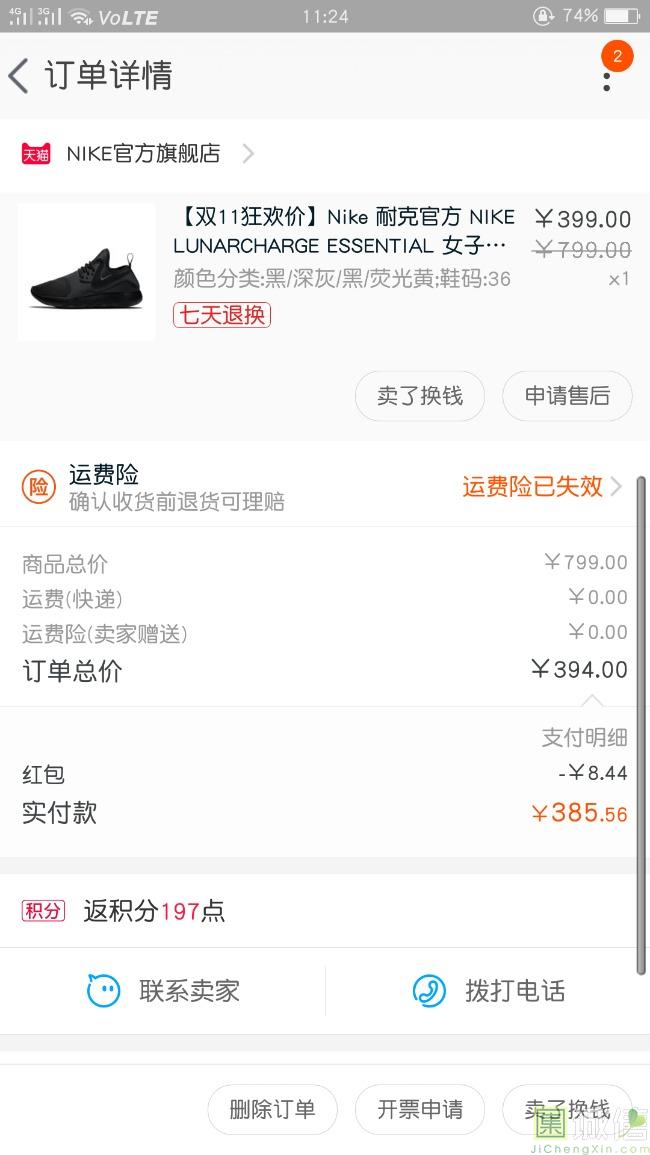Image resolution: width=650 pixels, height=1155 pixels.
Task: Open NIKE官方旗舰店 store page
Action: [142, 154]
